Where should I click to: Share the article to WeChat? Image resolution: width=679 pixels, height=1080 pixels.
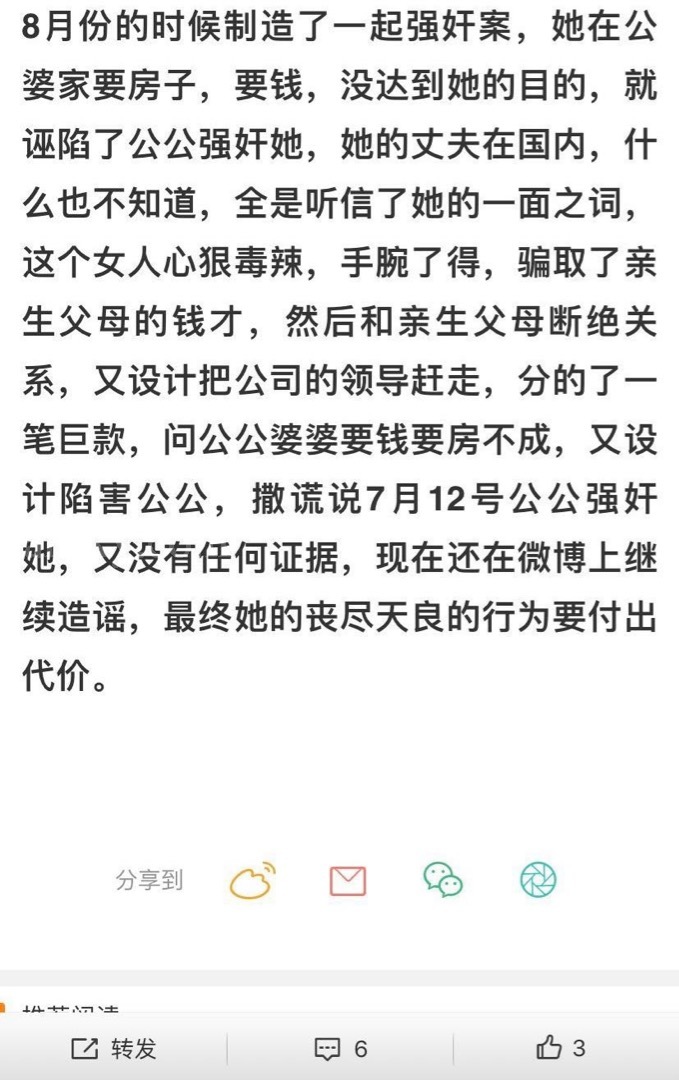[443, 880]
